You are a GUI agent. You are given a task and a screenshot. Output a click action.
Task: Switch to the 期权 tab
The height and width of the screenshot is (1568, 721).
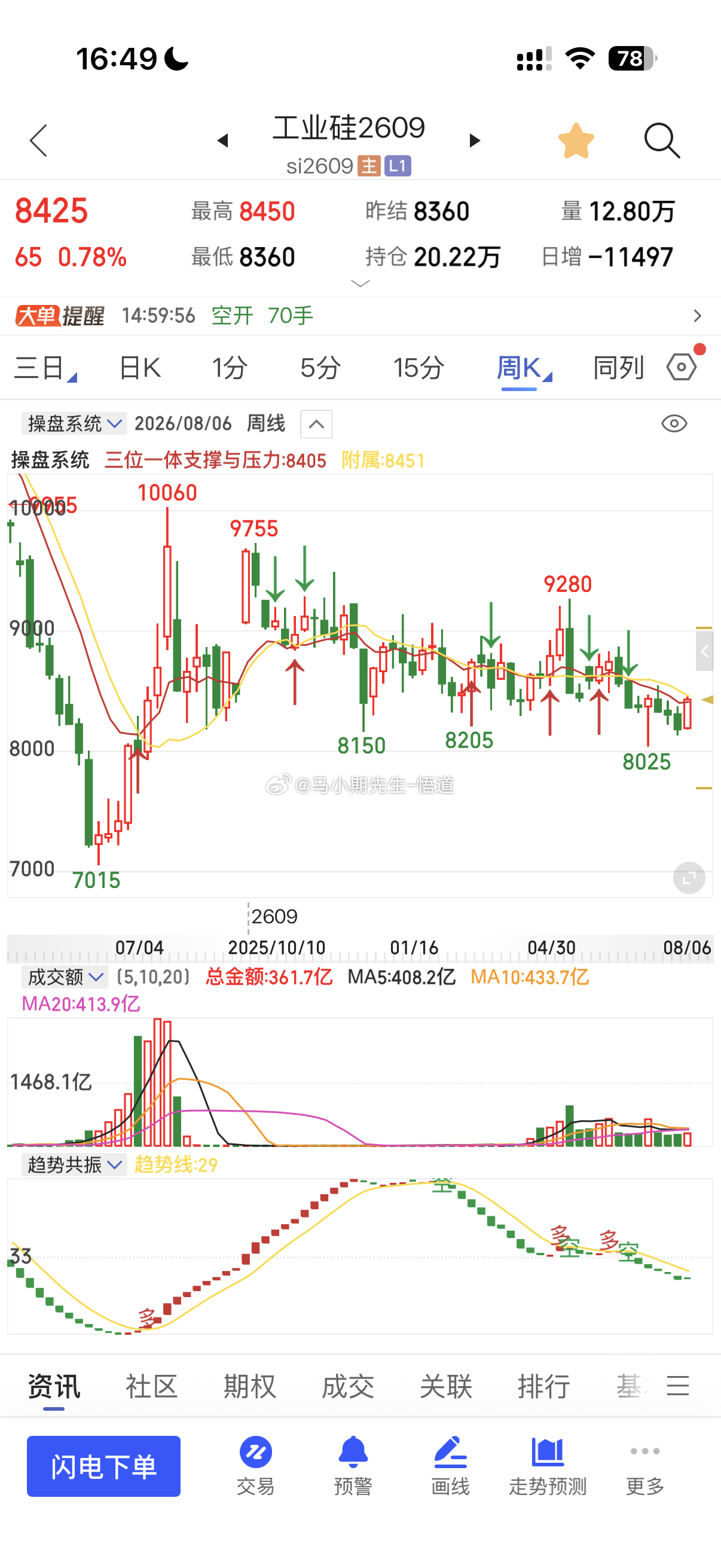click(x=249, y=1387)
